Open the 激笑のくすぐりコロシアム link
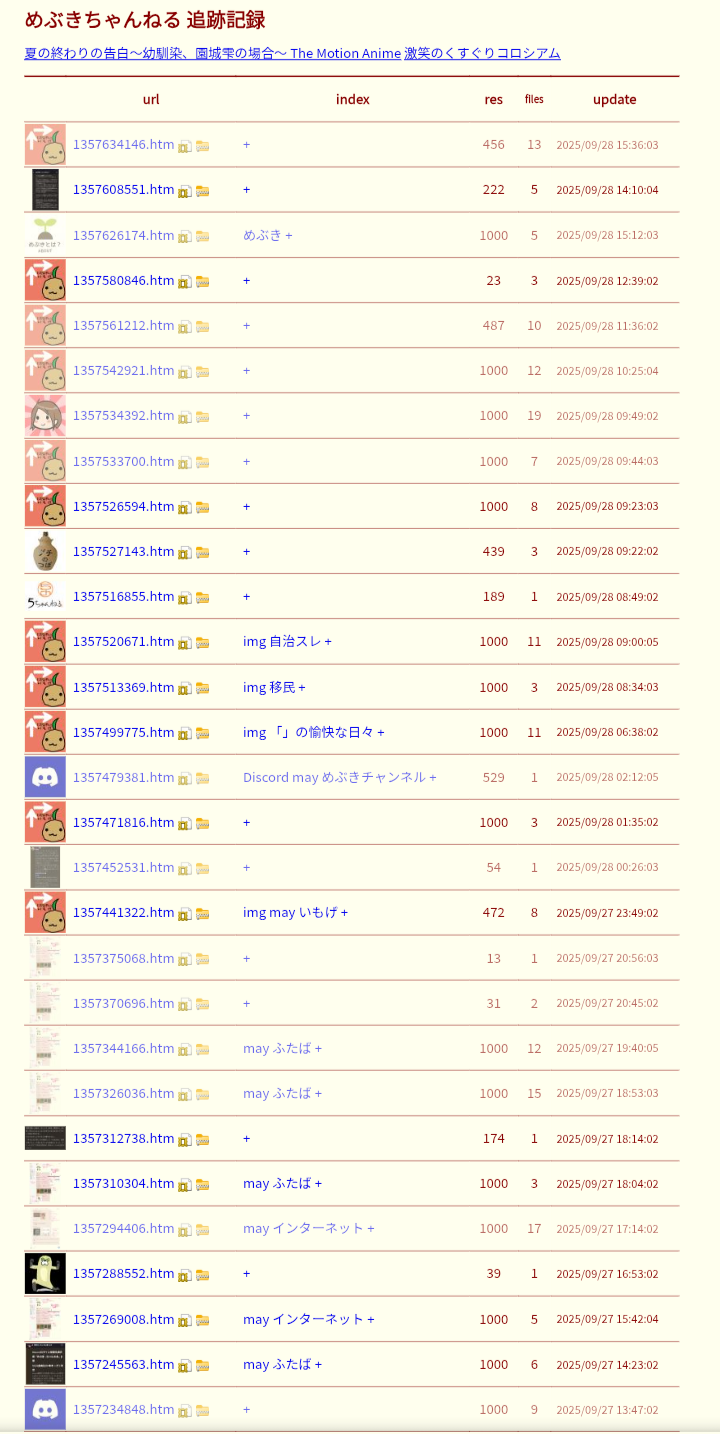720x1435 pixels. [x=482, y=53]
